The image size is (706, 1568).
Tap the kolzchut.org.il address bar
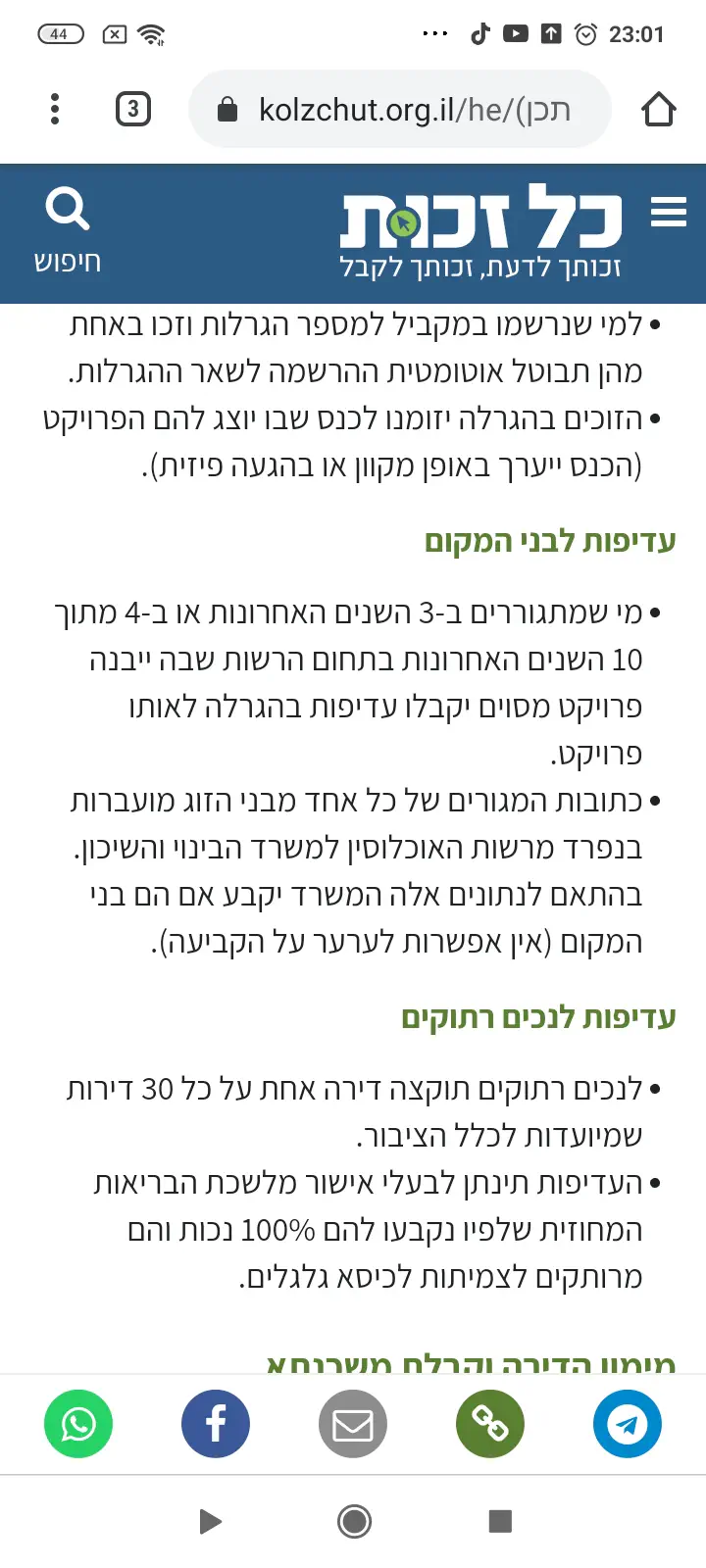(402, 109)
